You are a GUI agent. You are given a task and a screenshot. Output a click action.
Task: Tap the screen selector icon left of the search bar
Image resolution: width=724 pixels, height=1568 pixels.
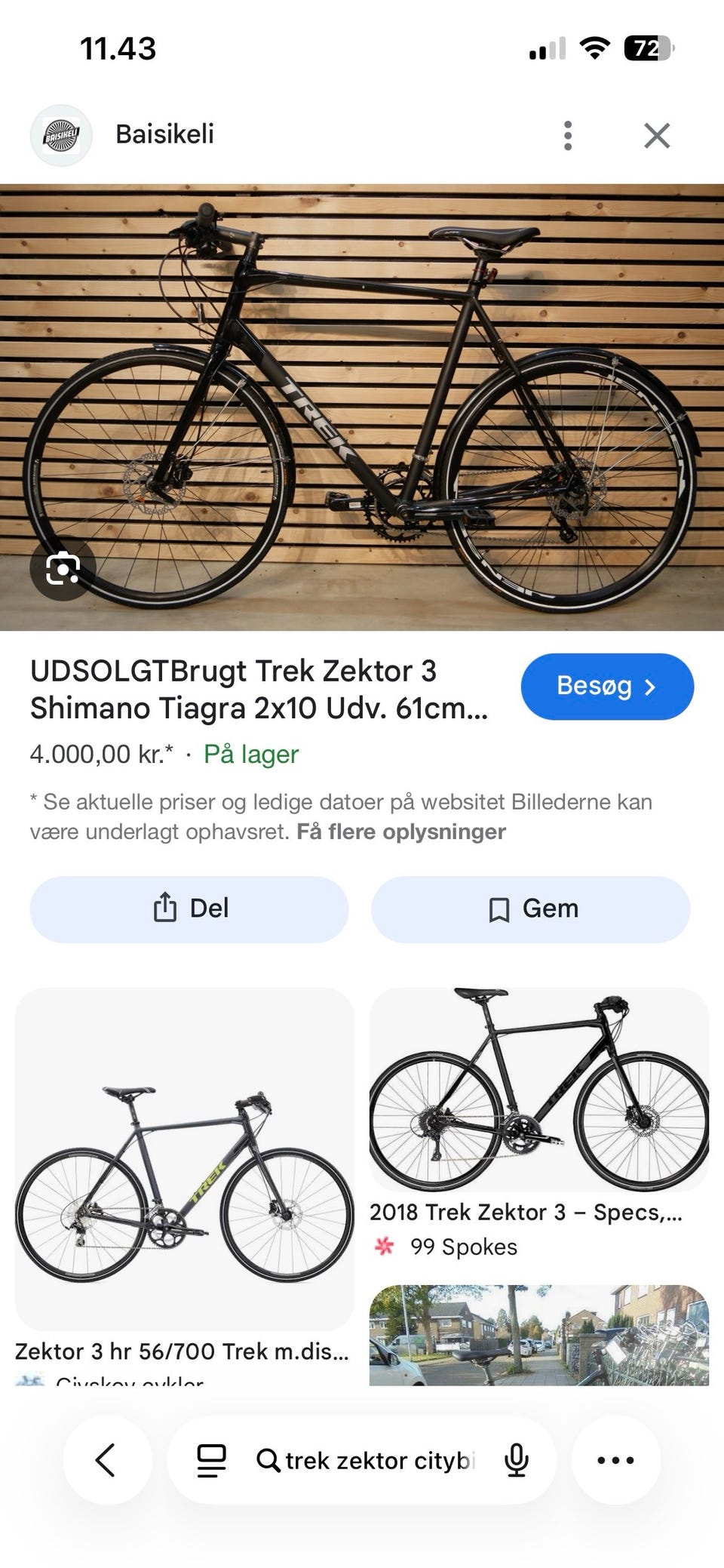(213, 1459)
